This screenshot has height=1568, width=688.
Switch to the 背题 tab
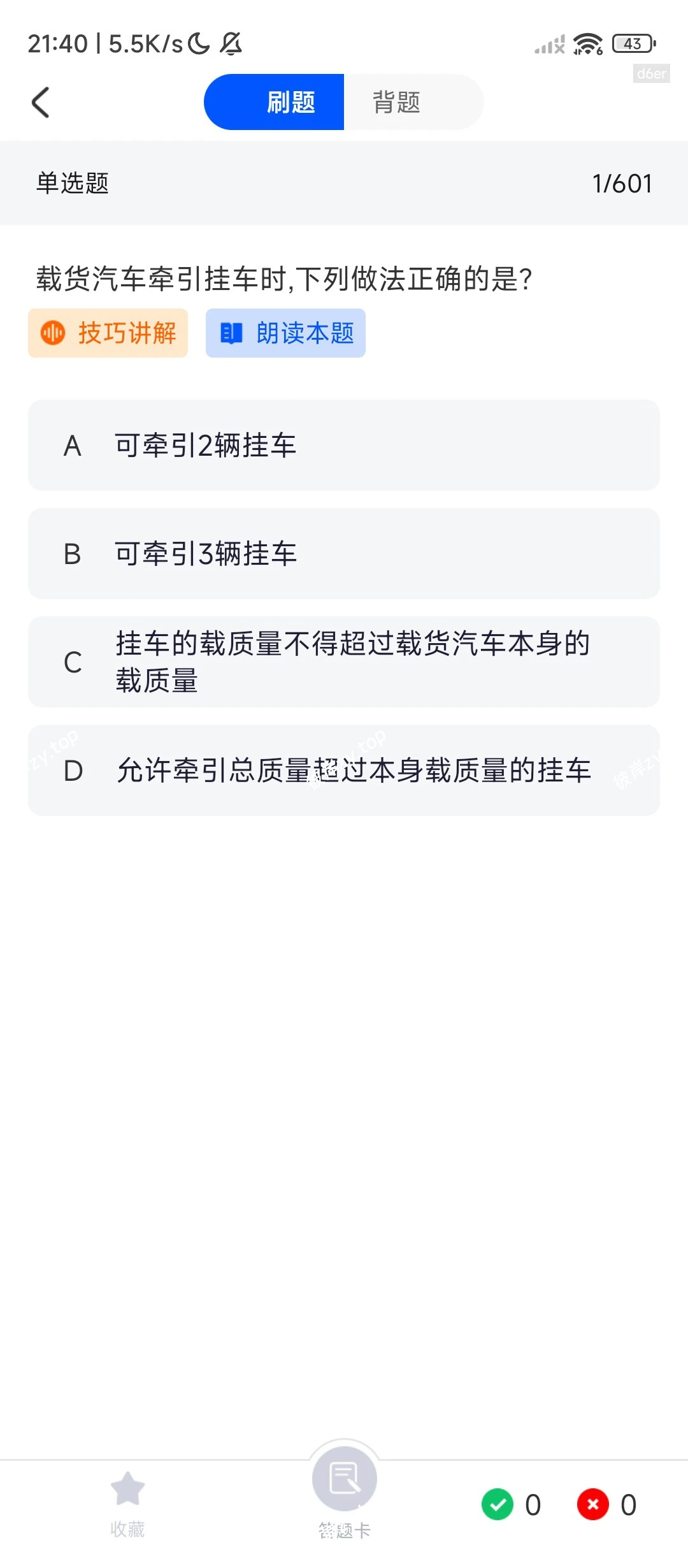(x=396, y=102)
